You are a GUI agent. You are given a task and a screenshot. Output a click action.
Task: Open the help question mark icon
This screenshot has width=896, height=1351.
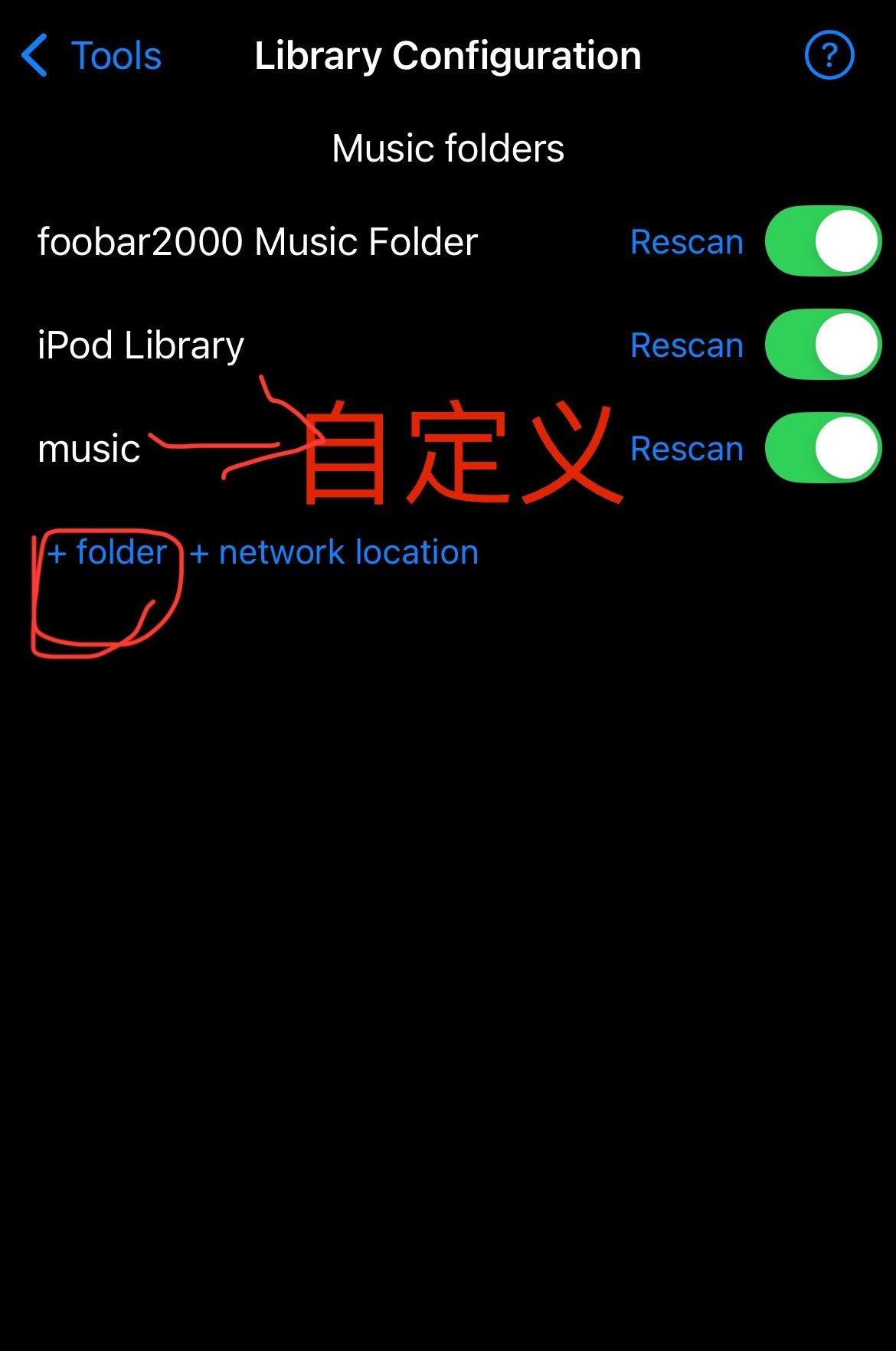[829, 55]
